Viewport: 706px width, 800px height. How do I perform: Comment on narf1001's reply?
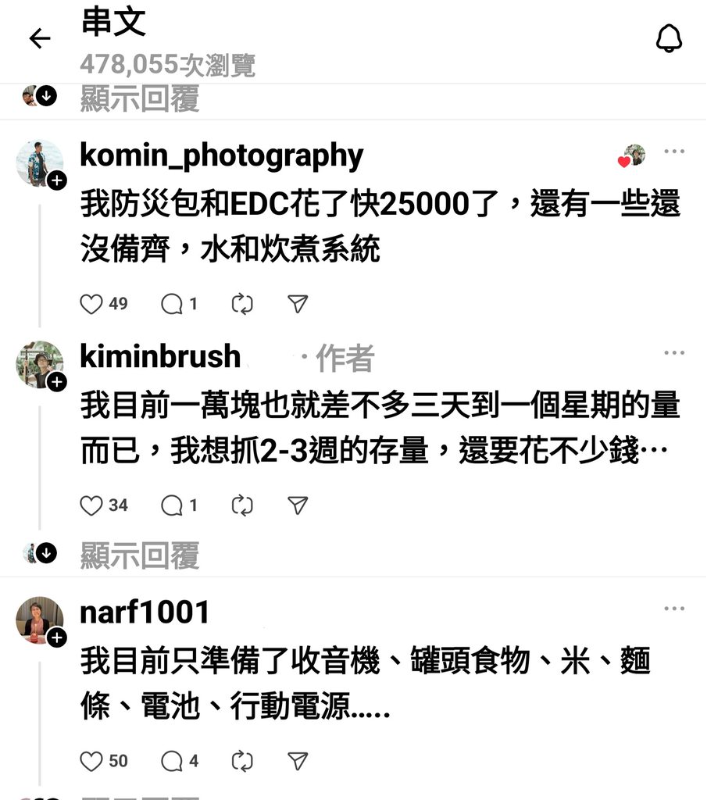click(171, 761)
